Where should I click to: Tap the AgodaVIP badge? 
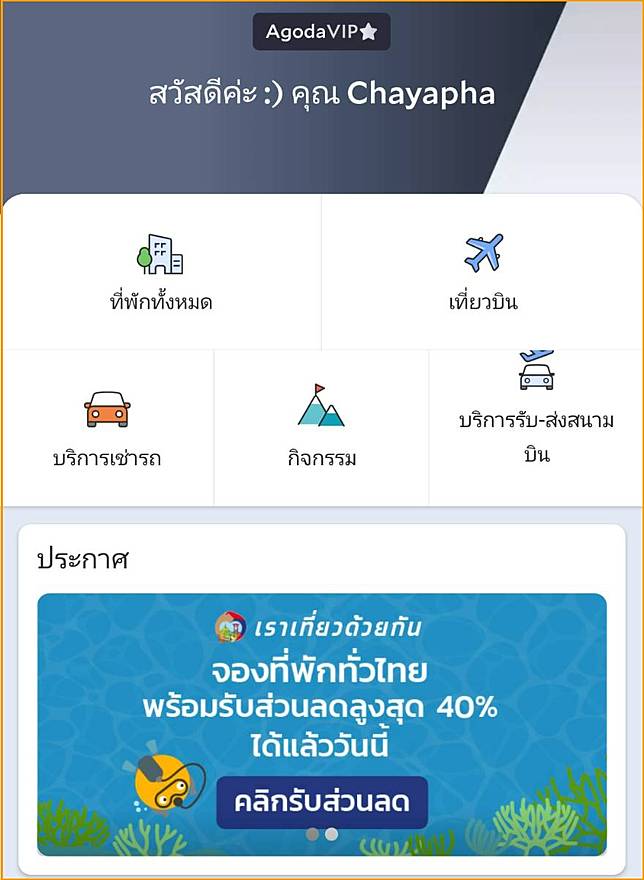pyautogui.click(x=321, y=32)
